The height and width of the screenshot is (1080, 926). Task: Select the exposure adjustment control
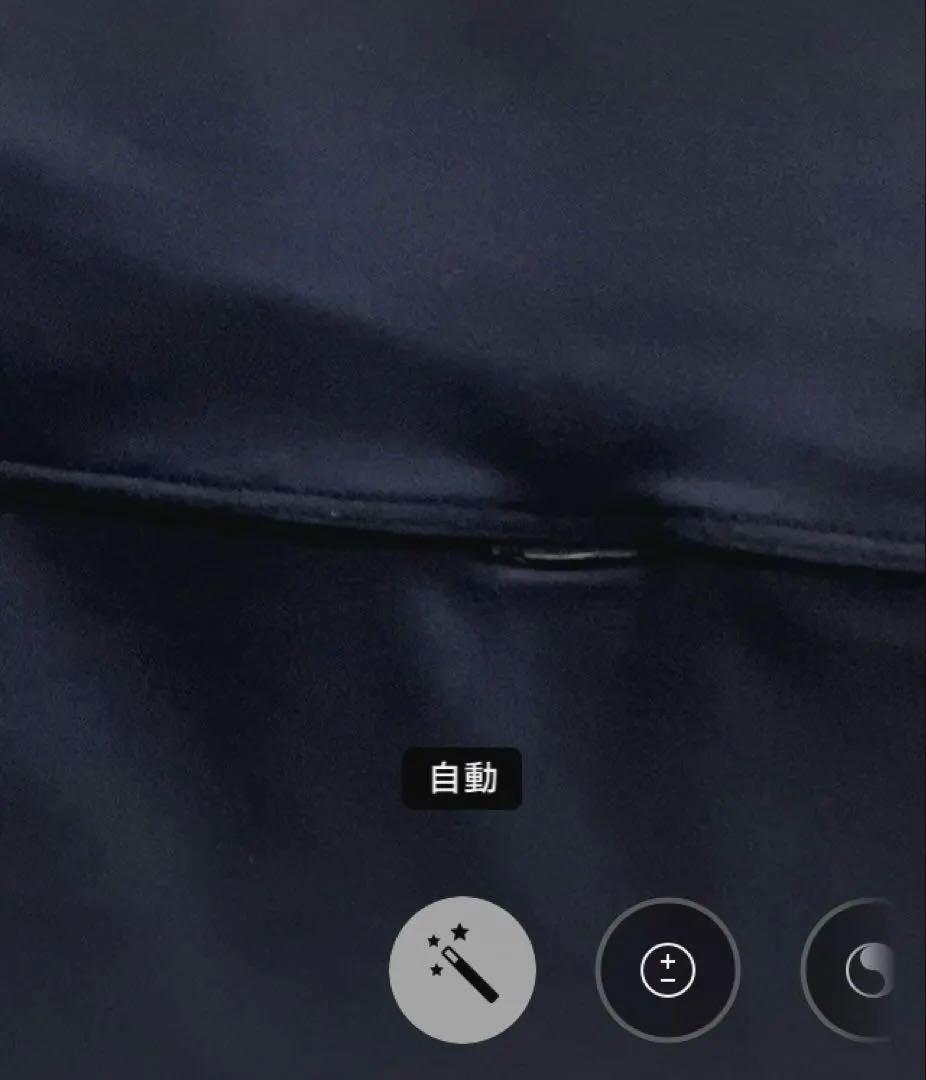(x=667, y=970)
